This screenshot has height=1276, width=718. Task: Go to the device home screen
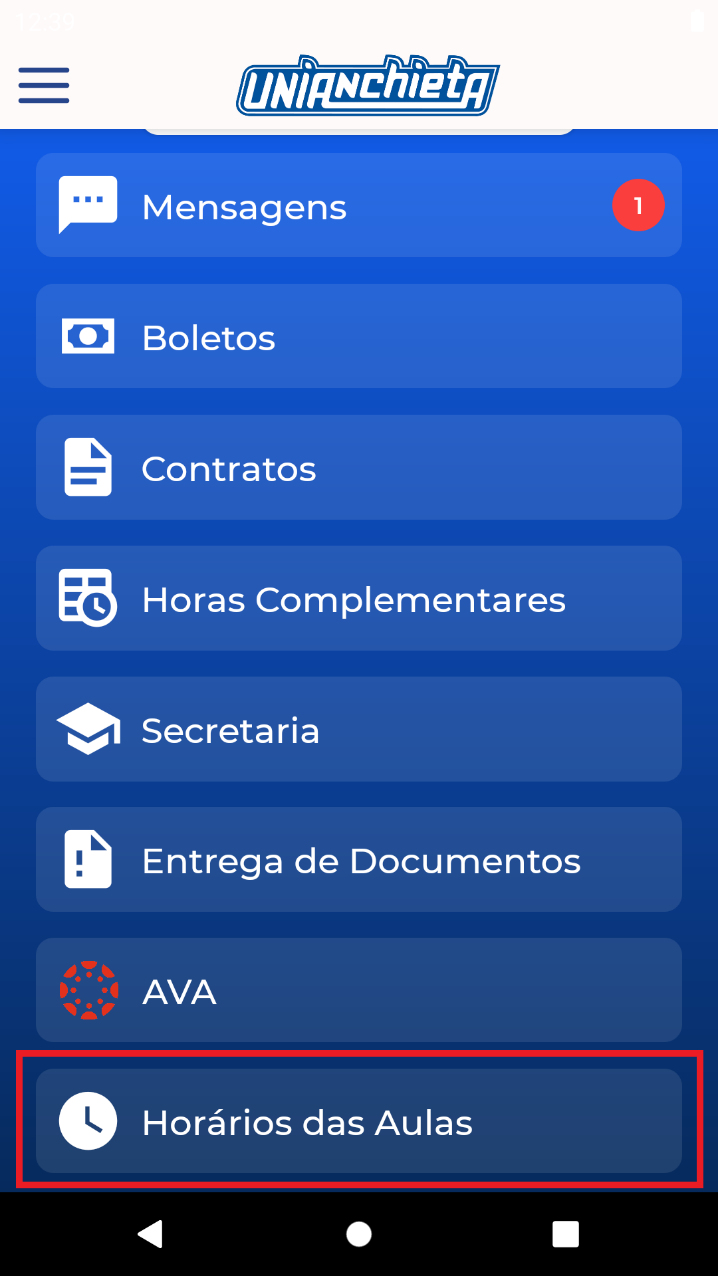click(359, 1234)
